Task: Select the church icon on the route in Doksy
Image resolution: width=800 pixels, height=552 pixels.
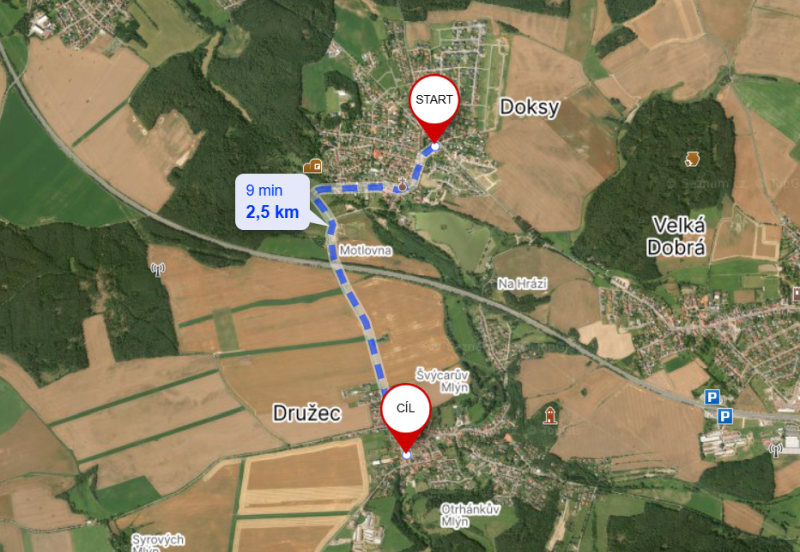Action: coord(402,185)
